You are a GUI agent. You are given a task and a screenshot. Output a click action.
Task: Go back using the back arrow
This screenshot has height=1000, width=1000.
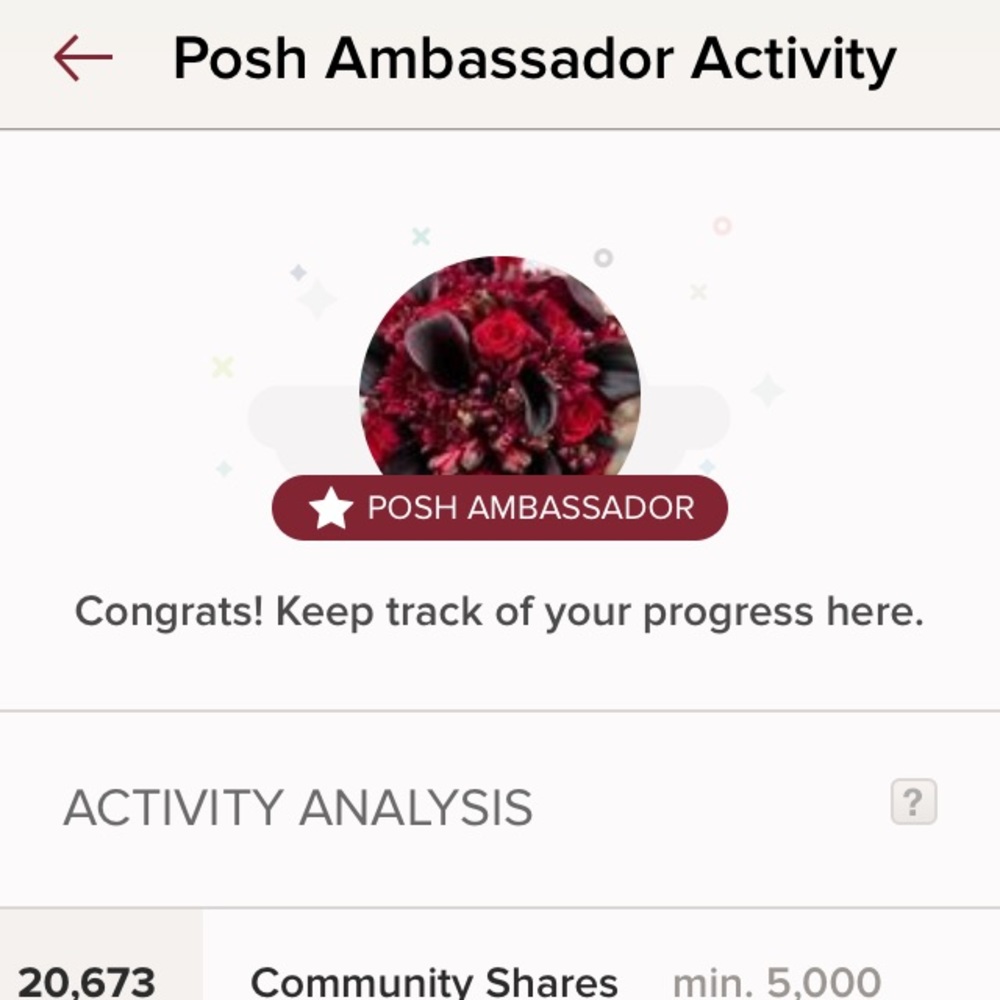(x=83, y=58)
